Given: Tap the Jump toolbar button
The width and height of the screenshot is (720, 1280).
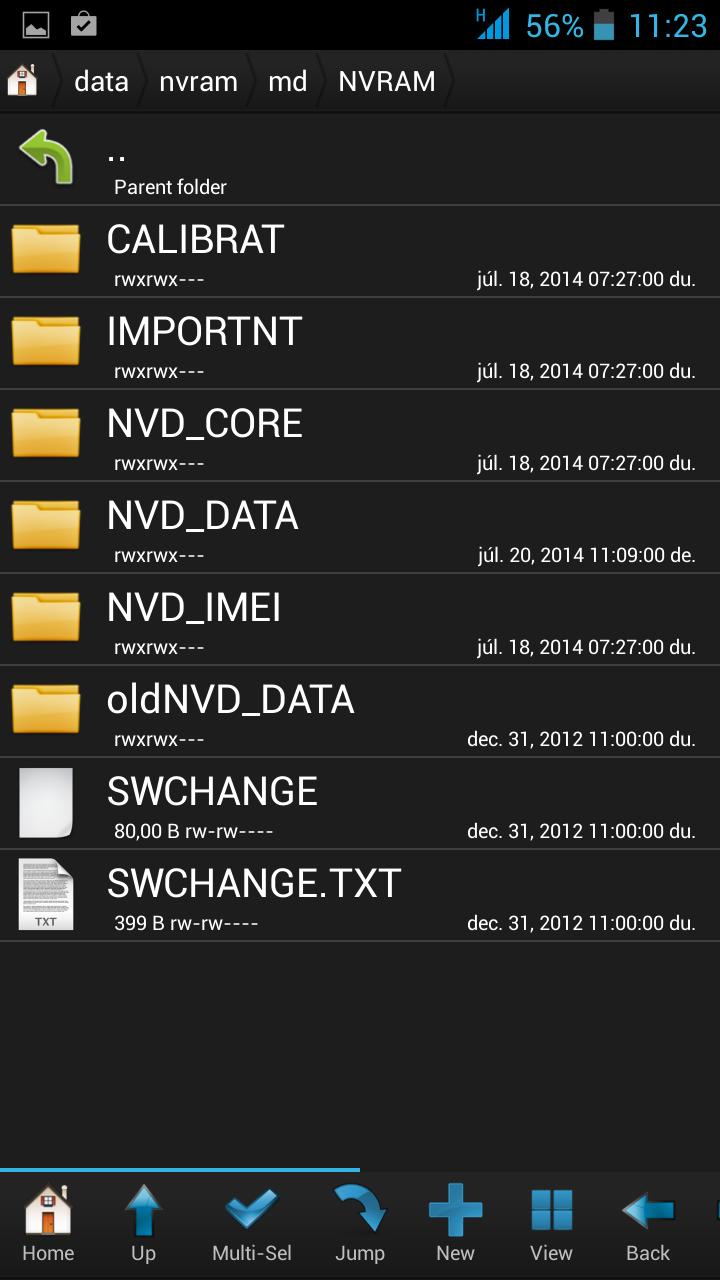Looking at the screenshot, I should [359, 1224].
